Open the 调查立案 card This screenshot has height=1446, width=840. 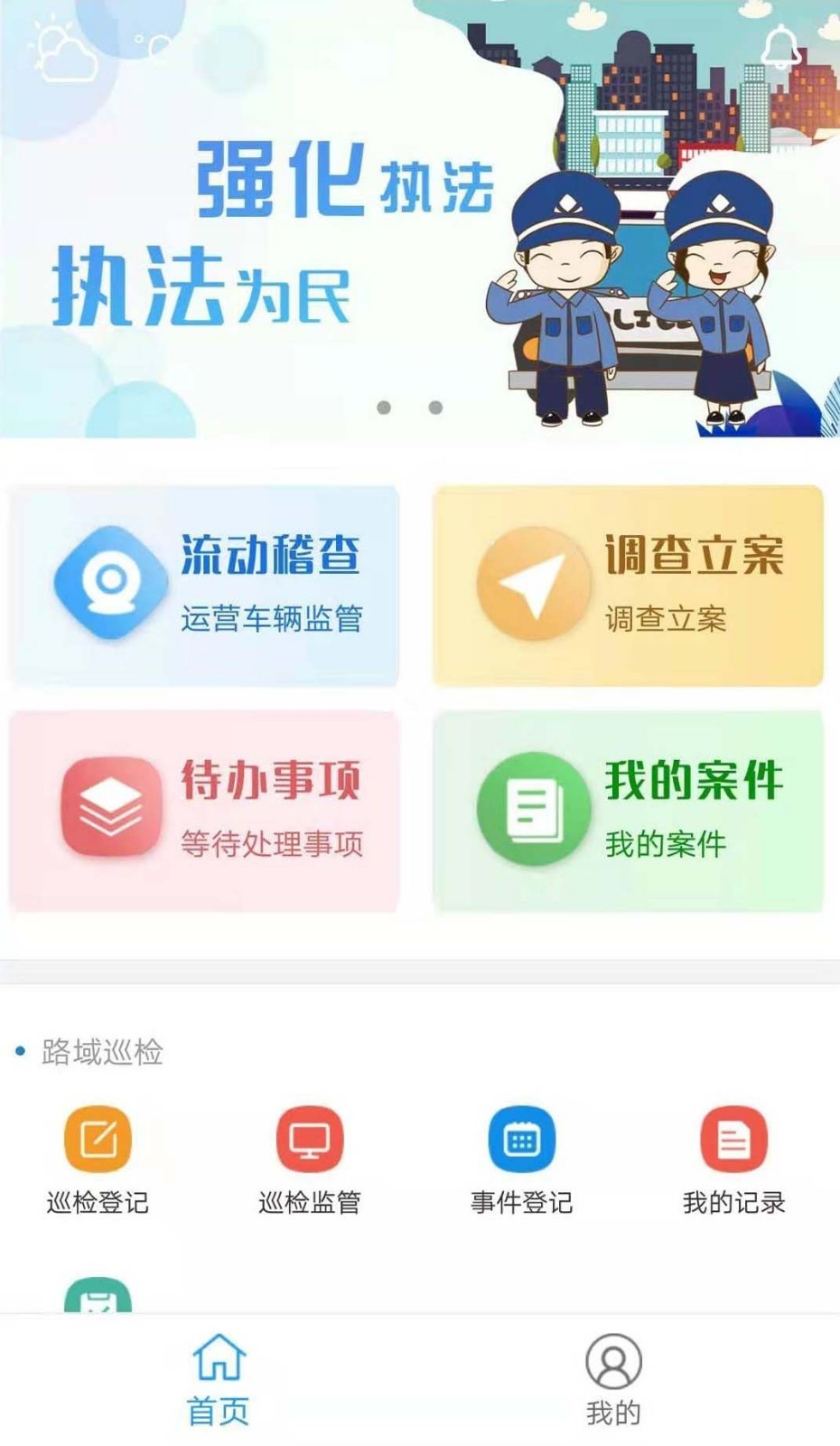[x=628, y=586]
